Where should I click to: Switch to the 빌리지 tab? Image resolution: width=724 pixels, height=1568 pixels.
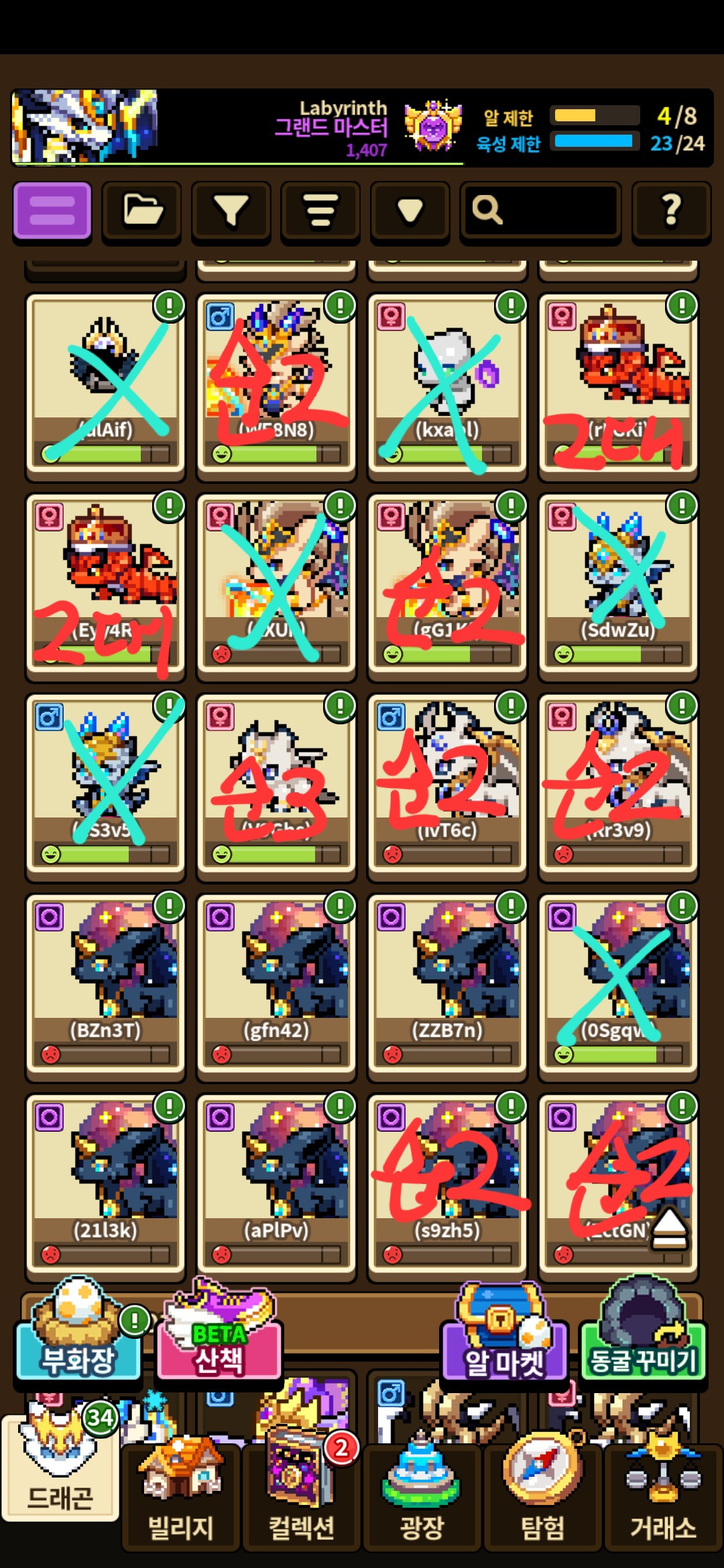click(181, 1497)
